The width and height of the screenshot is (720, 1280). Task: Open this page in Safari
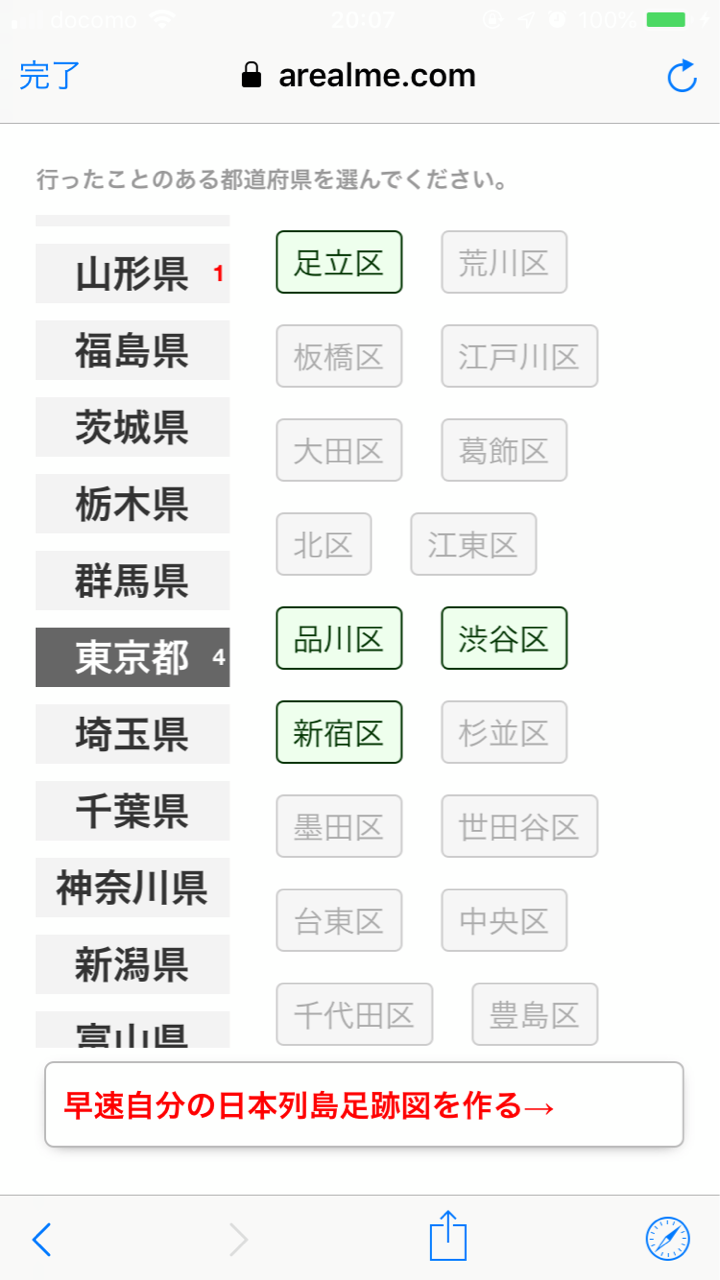coord(667,1240)
